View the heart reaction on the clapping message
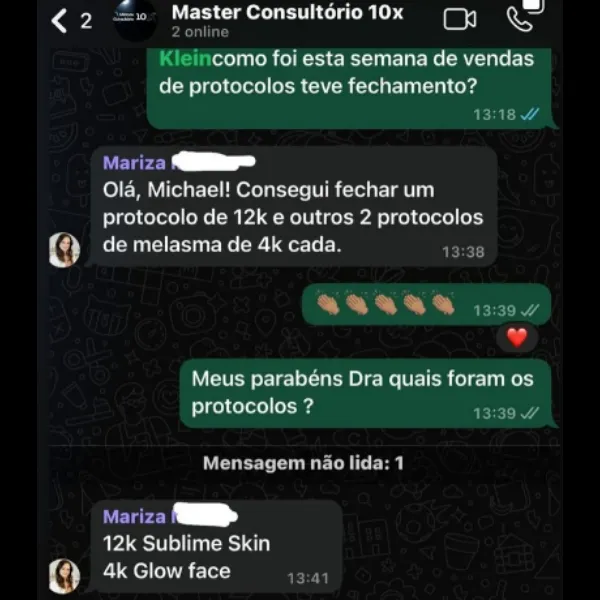Viewport: 600px width, 600px height. point(516,338)
